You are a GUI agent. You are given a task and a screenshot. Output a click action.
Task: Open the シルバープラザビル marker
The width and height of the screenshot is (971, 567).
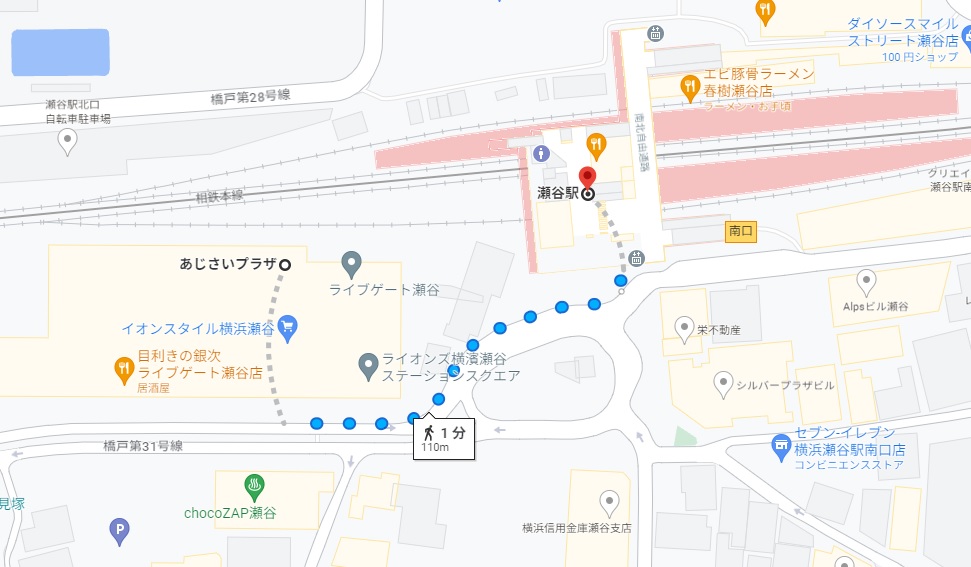tap(722, 382)
